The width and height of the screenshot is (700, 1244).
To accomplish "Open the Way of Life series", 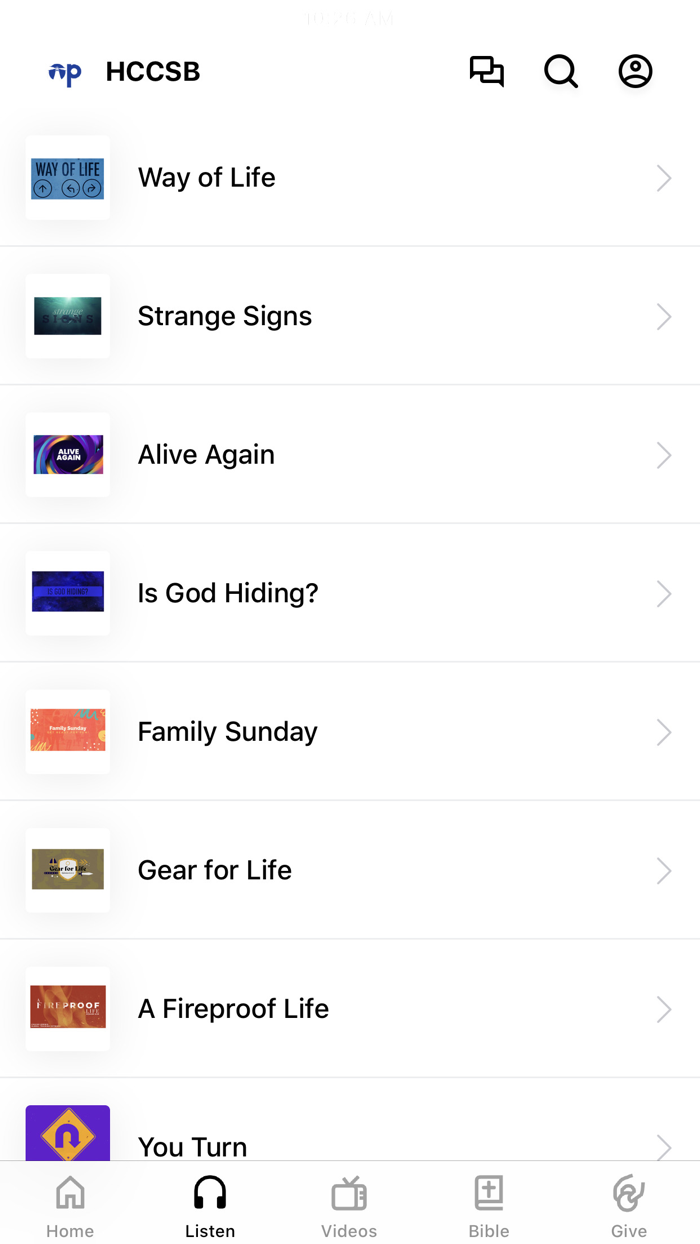I will click(350, 178).
